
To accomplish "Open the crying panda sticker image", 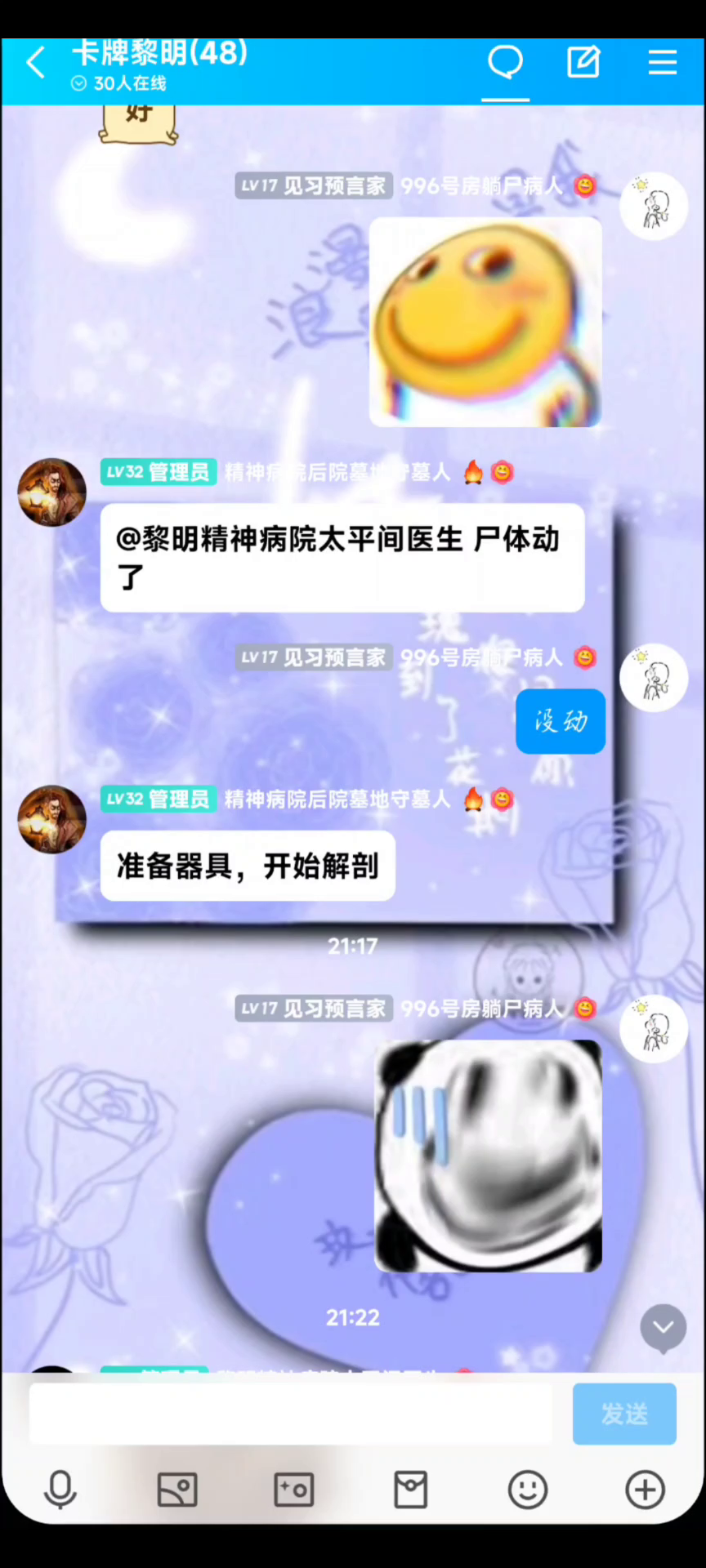I will point(489,1156).
